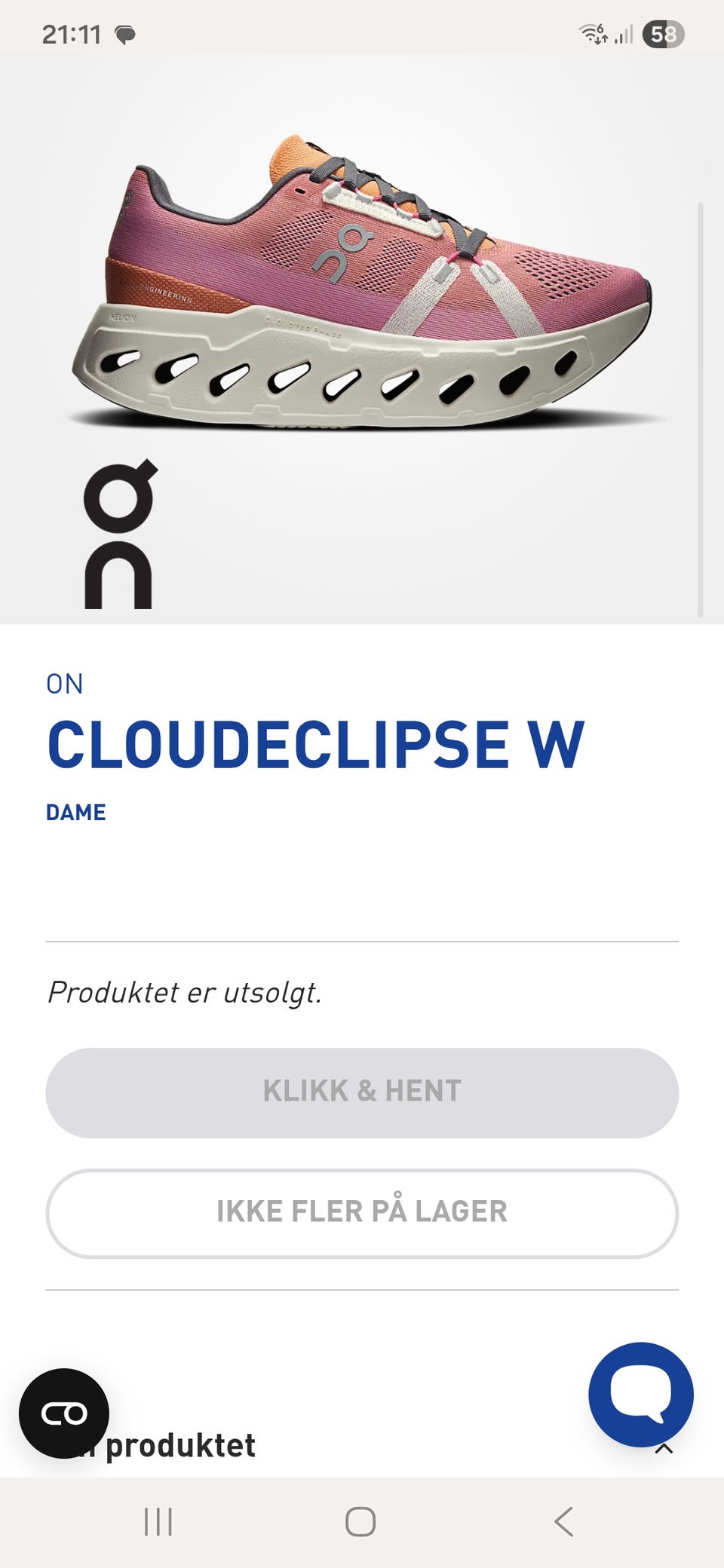The height and width of the screenshot is (1568, 724).
Task: Tap the pink Cloudeclipse shoe image
Action: [362, 286]
